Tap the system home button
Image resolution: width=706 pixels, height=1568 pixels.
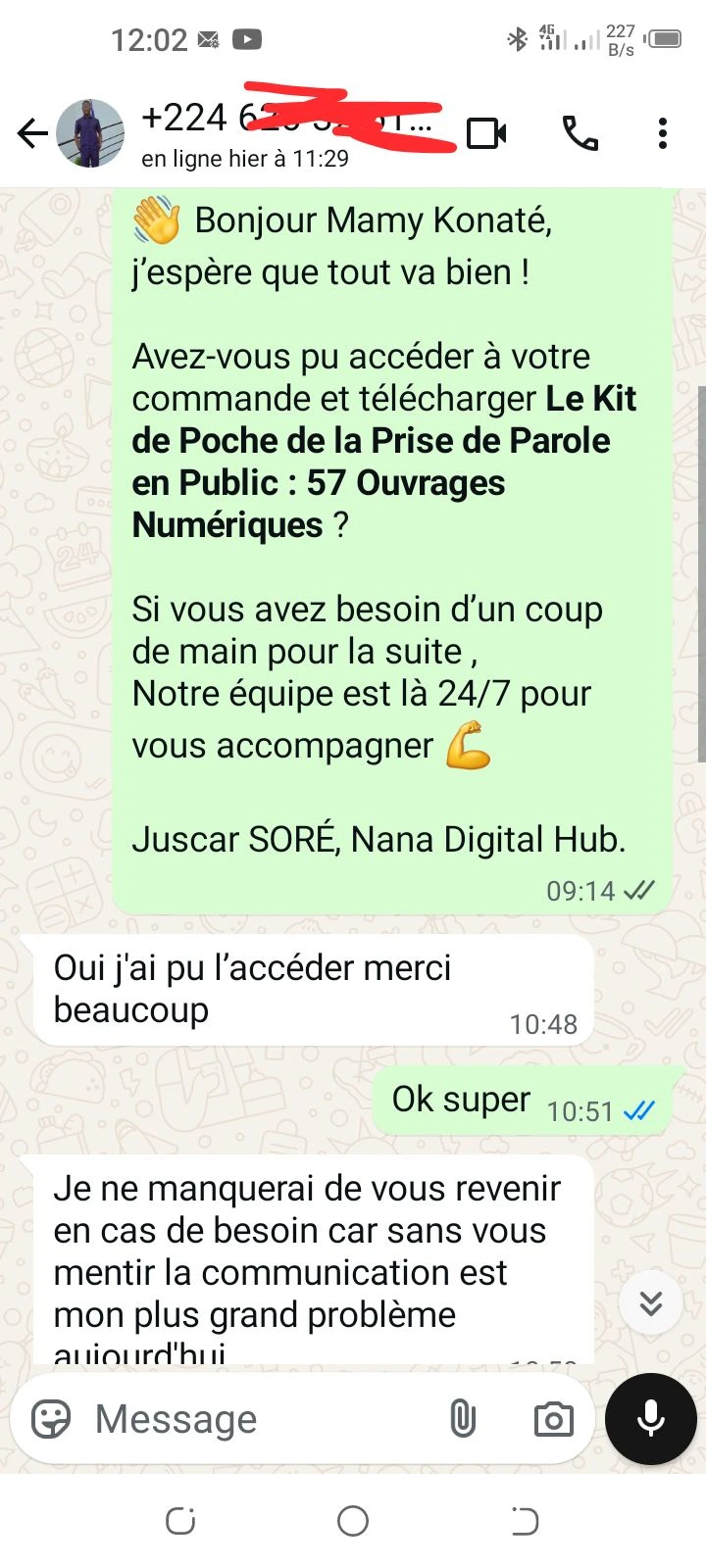point(353,1521)
